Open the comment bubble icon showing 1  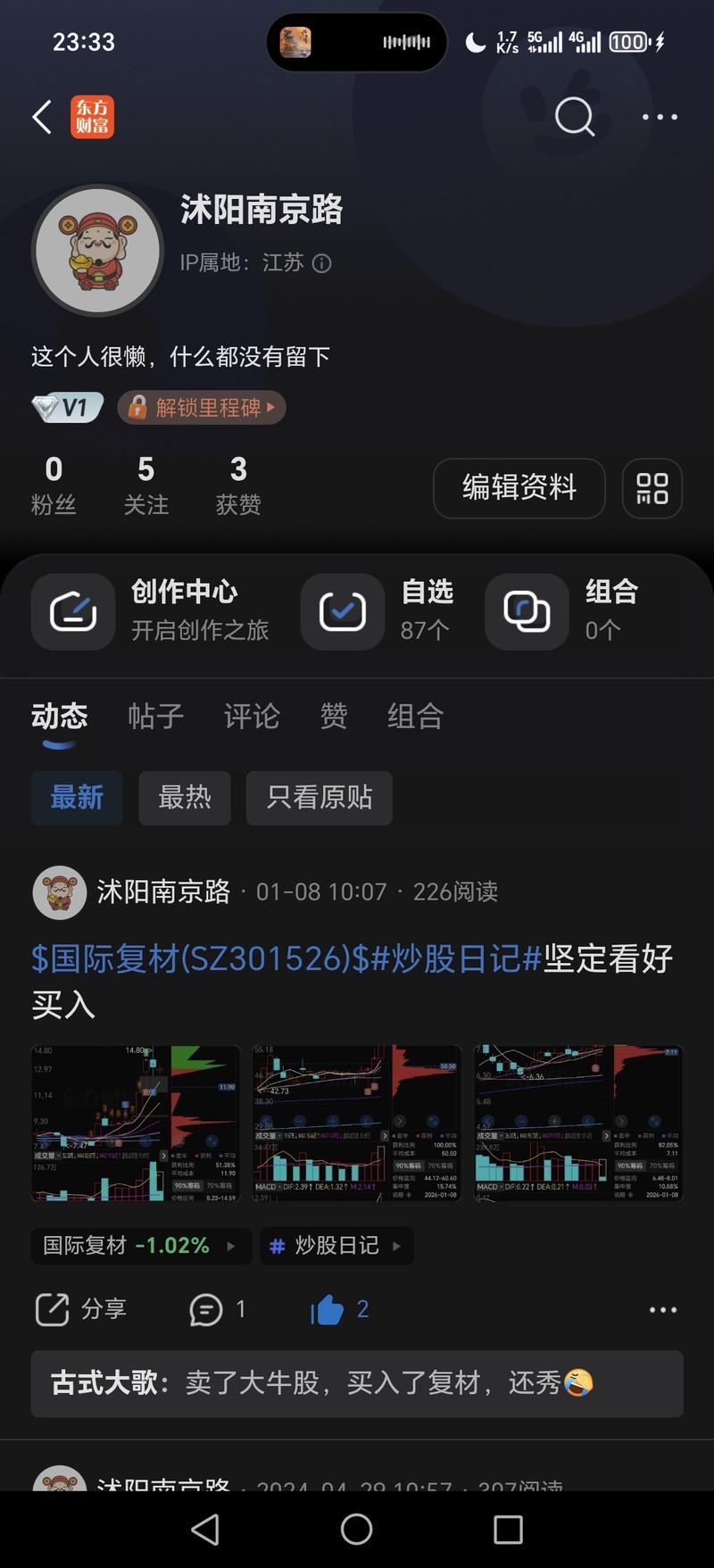point(206,1309)
